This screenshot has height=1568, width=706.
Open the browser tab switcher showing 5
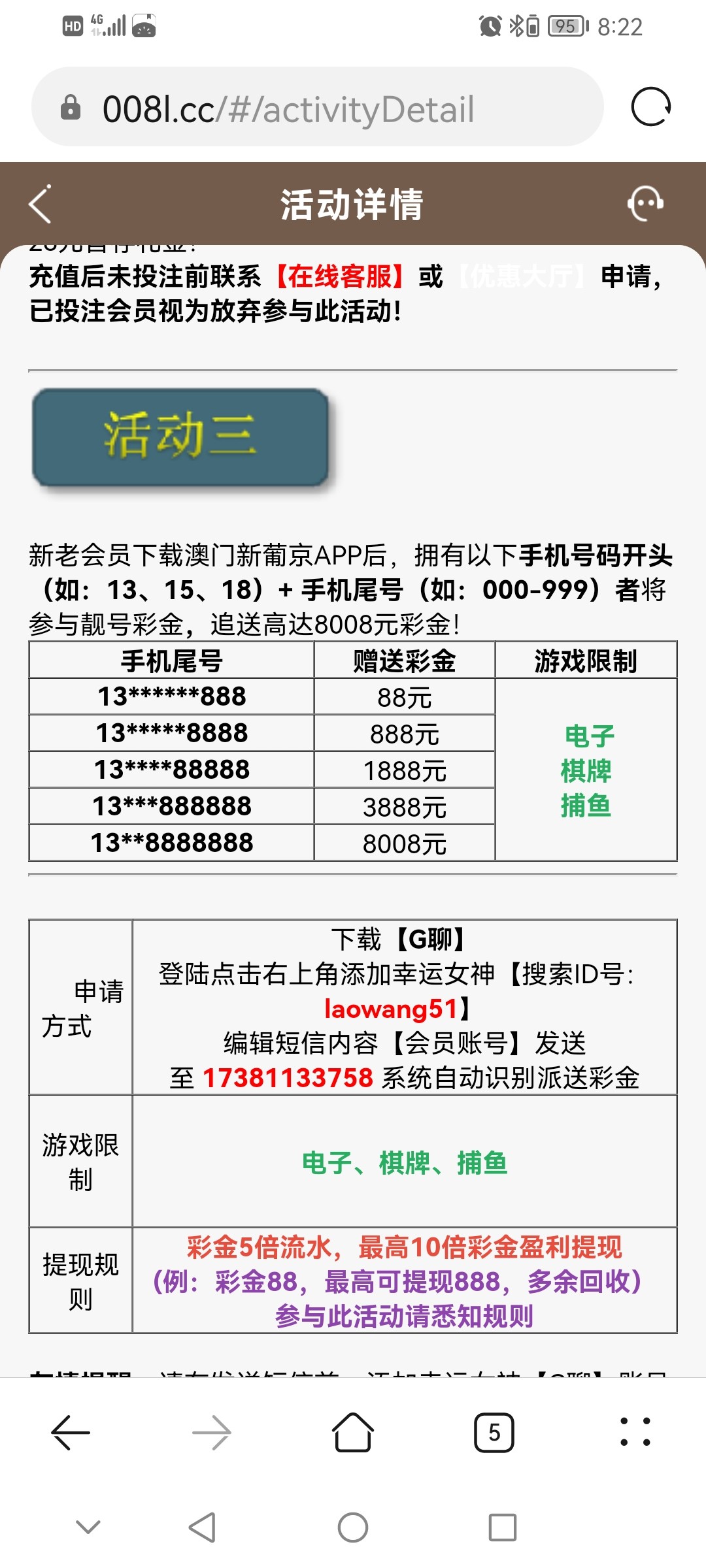[x=494, y=1432]
